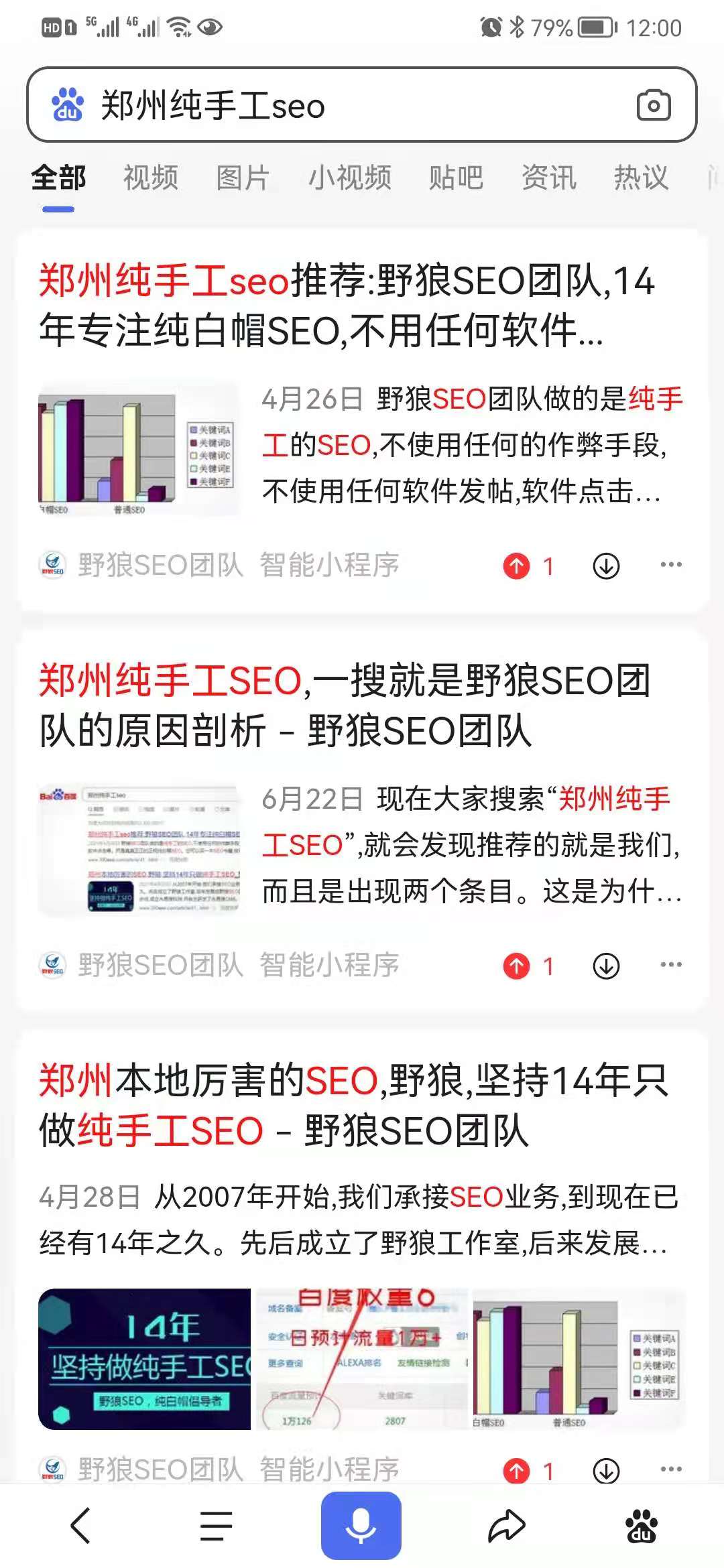
Task: Open the 14年坚持做纯手工SEO image
Action: coord(145,1359)
